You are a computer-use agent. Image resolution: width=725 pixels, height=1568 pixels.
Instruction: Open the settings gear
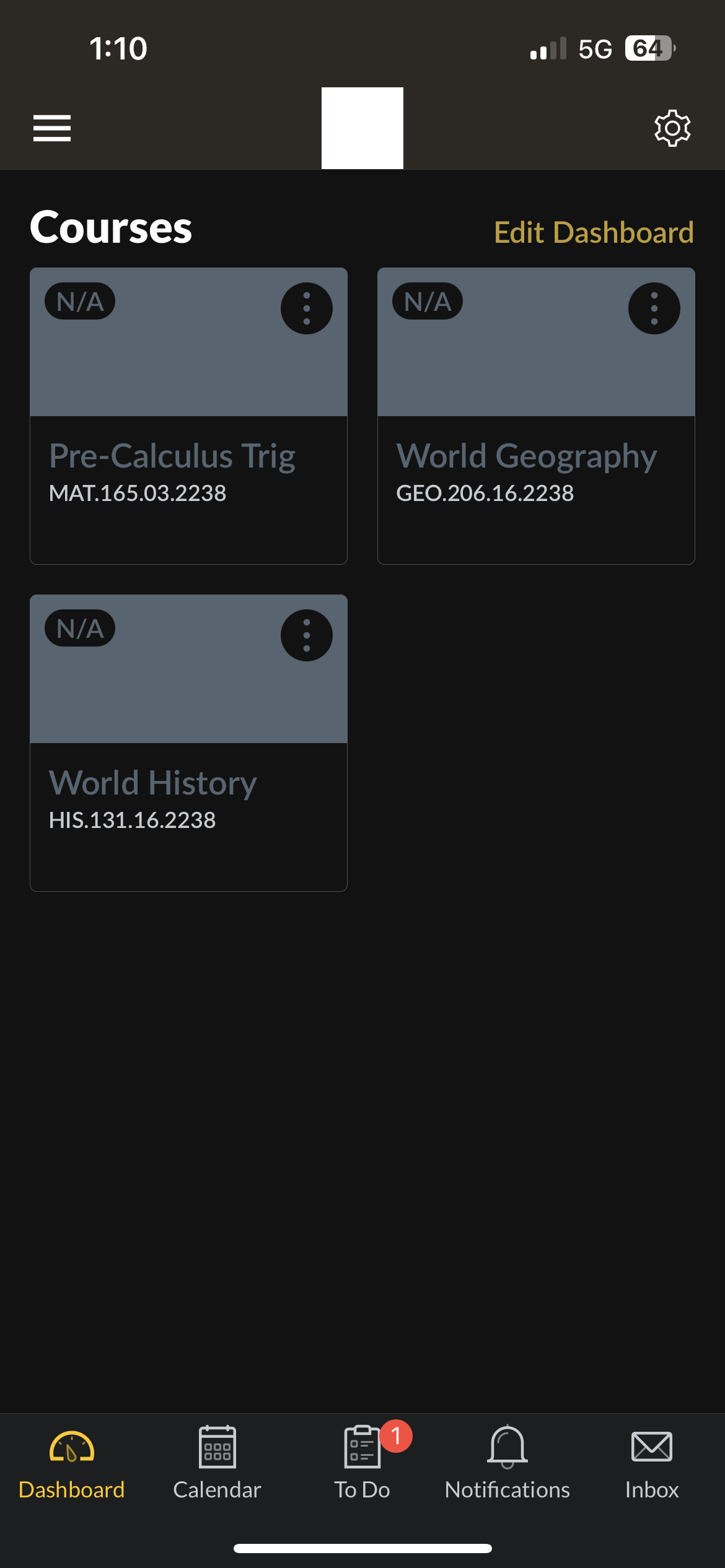tap(672, 128)
